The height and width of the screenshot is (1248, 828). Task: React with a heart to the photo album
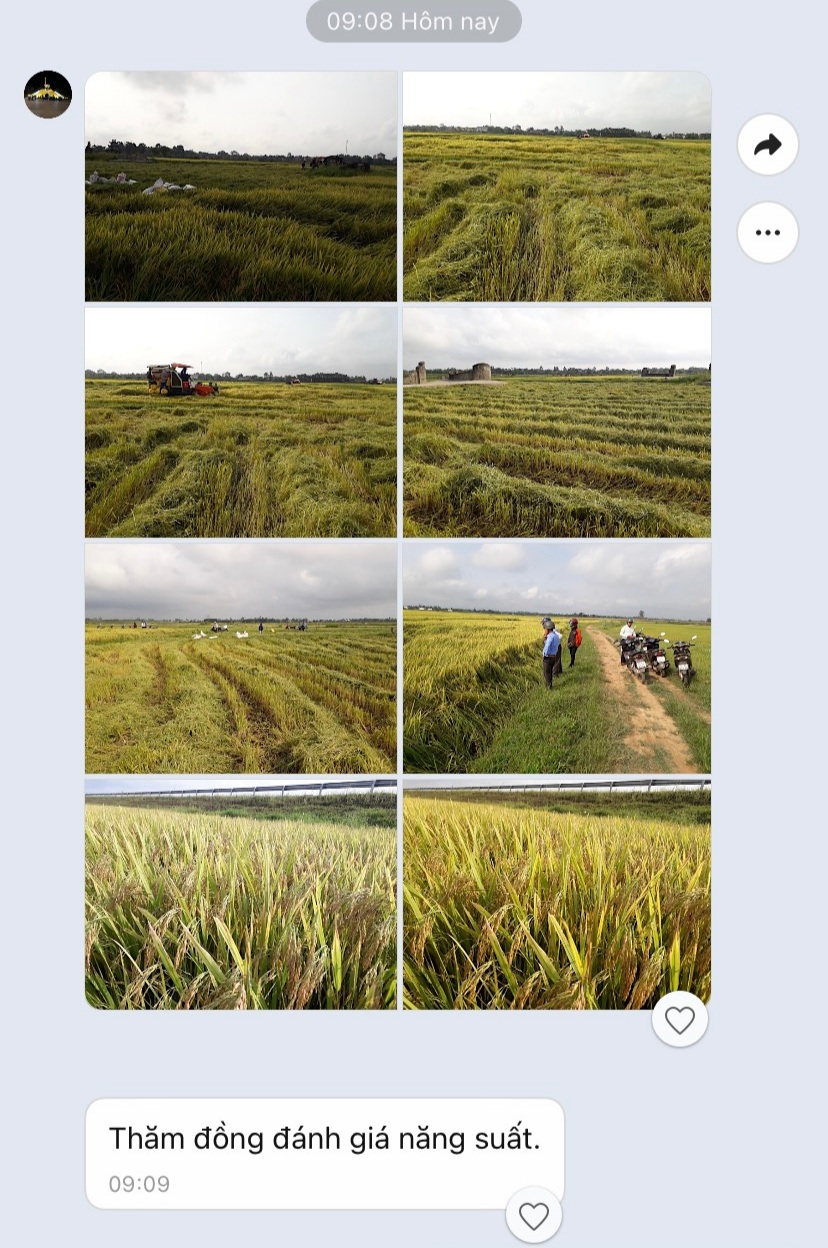coord(680,1020)
